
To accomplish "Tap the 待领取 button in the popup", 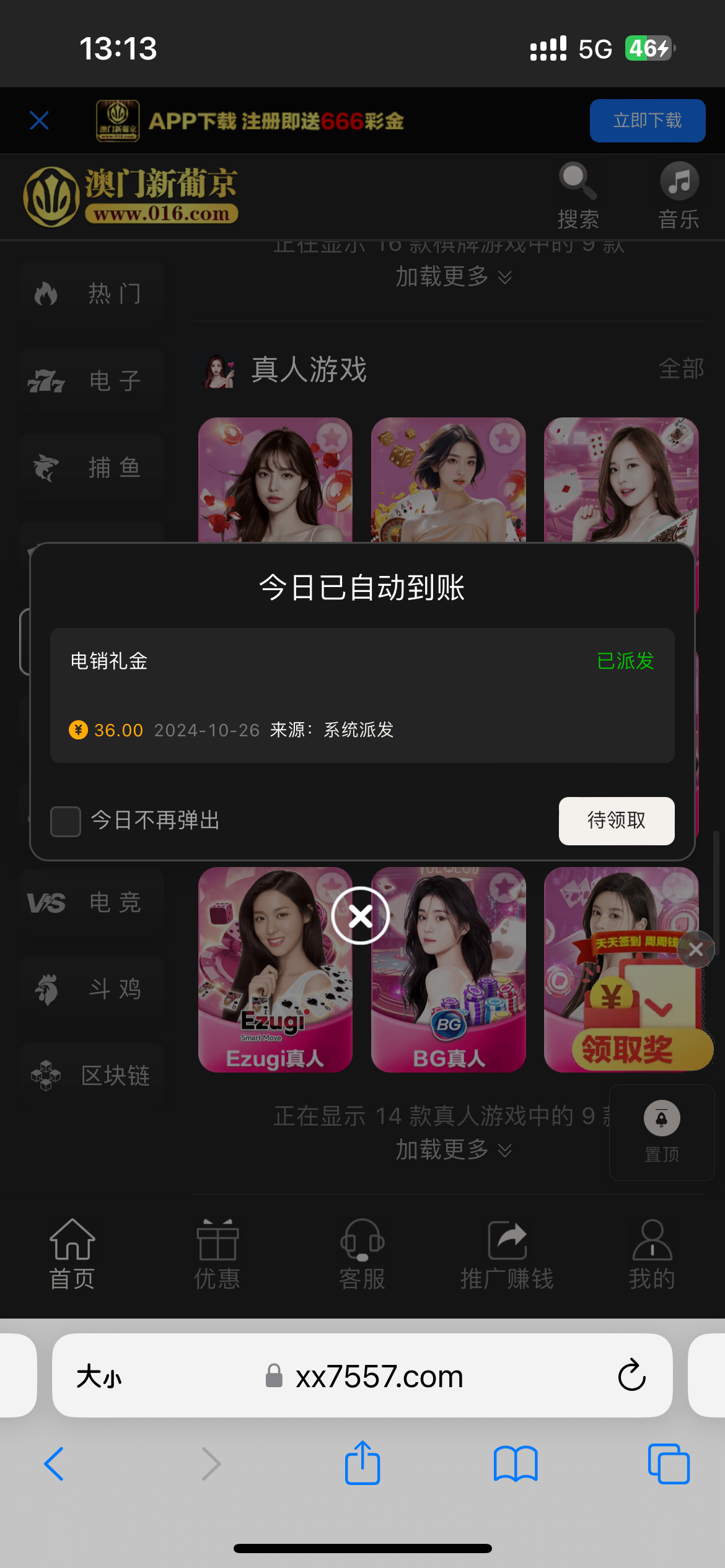I will click(x=616, y=821).
